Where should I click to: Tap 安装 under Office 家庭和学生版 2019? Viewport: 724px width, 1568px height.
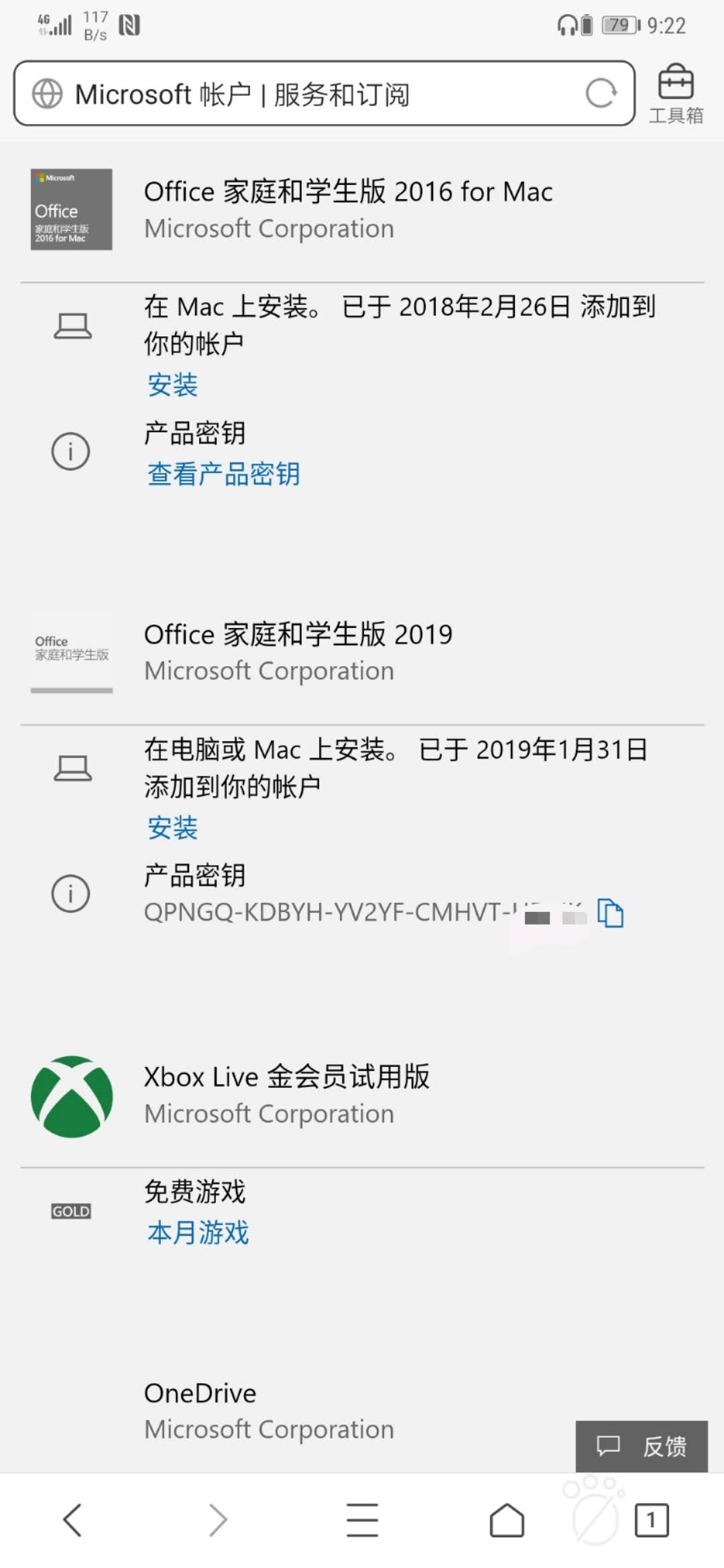[x=172, y=828]
